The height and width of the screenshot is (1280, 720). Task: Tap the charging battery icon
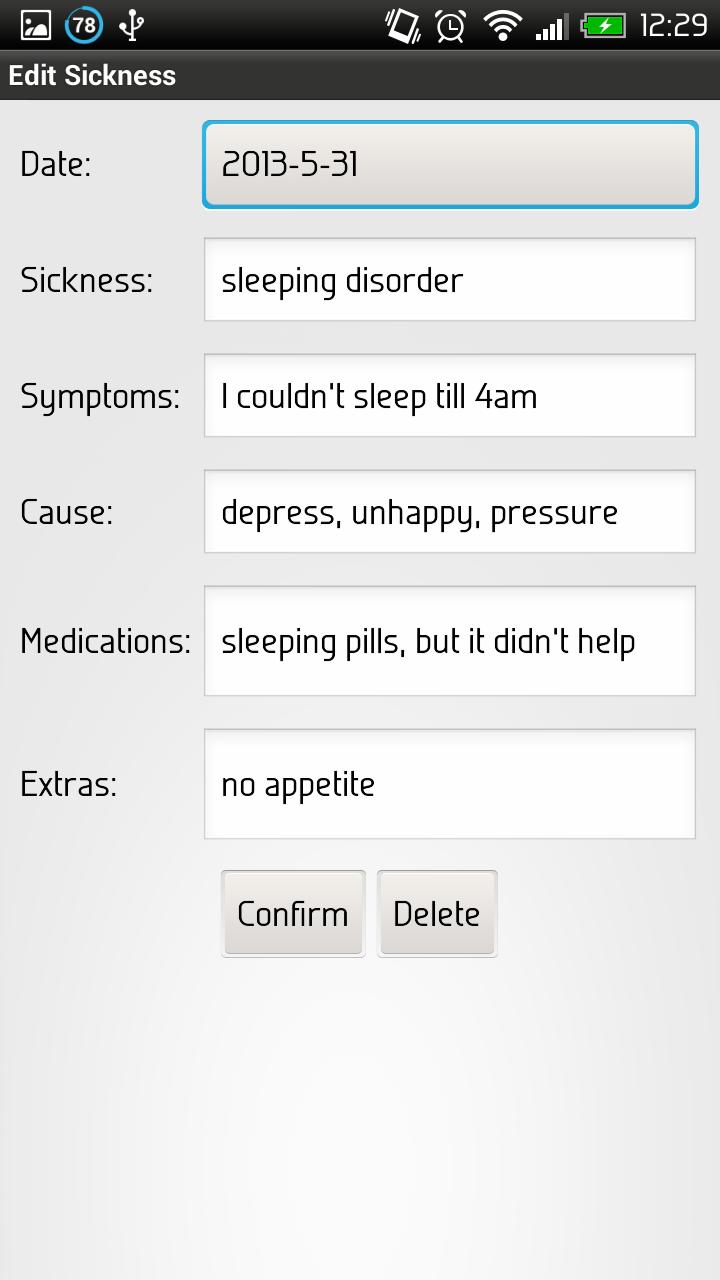[602, 24]
